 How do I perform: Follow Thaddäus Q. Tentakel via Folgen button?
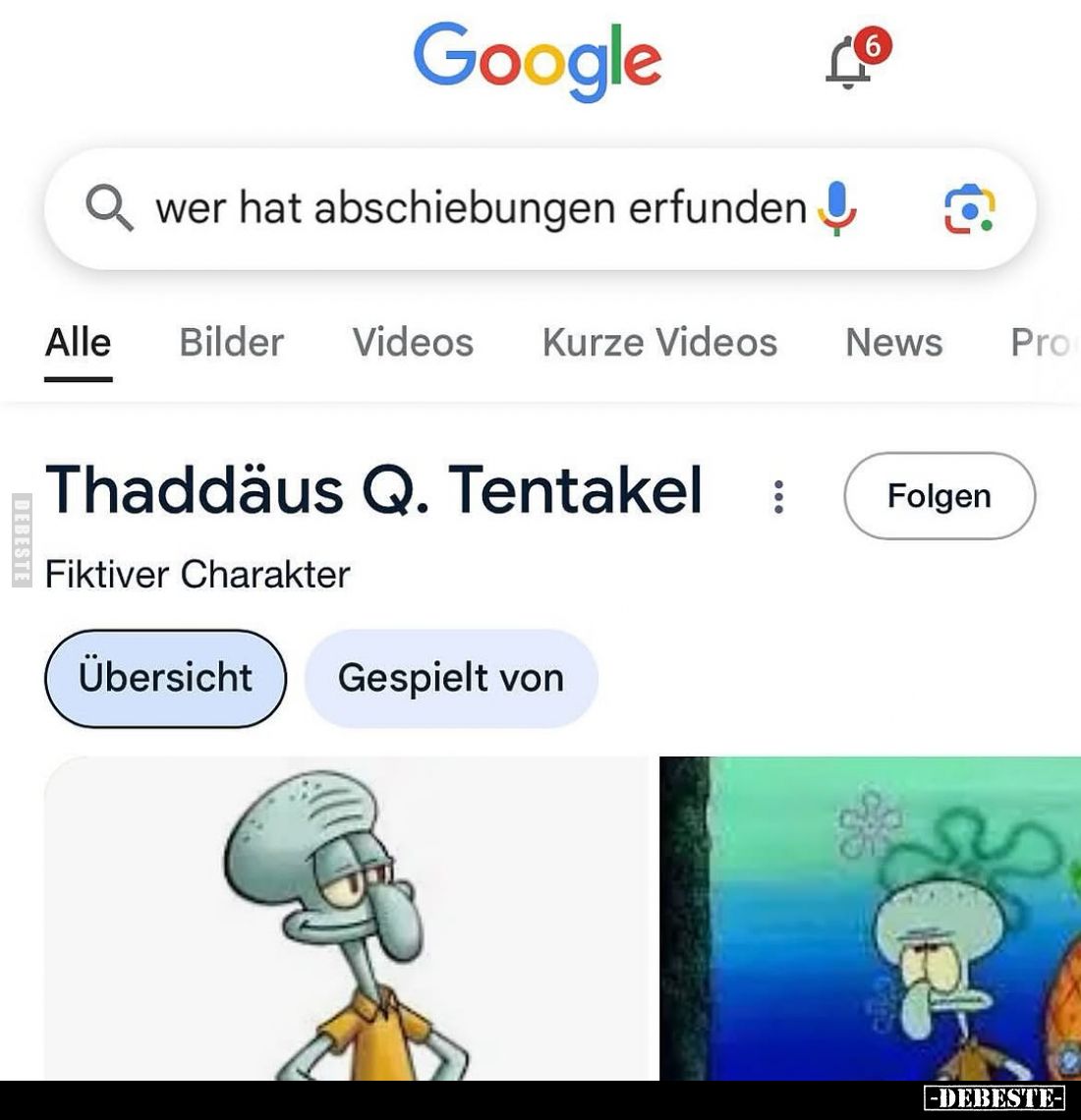939,496
